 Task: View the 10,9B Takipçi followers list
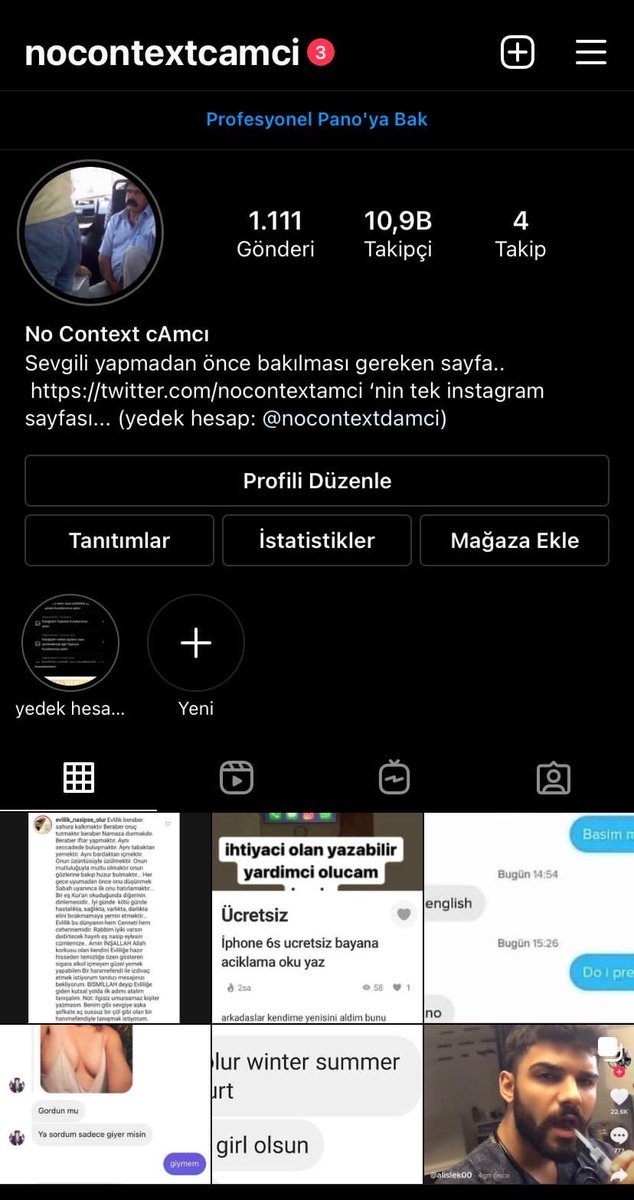point(398,233)
